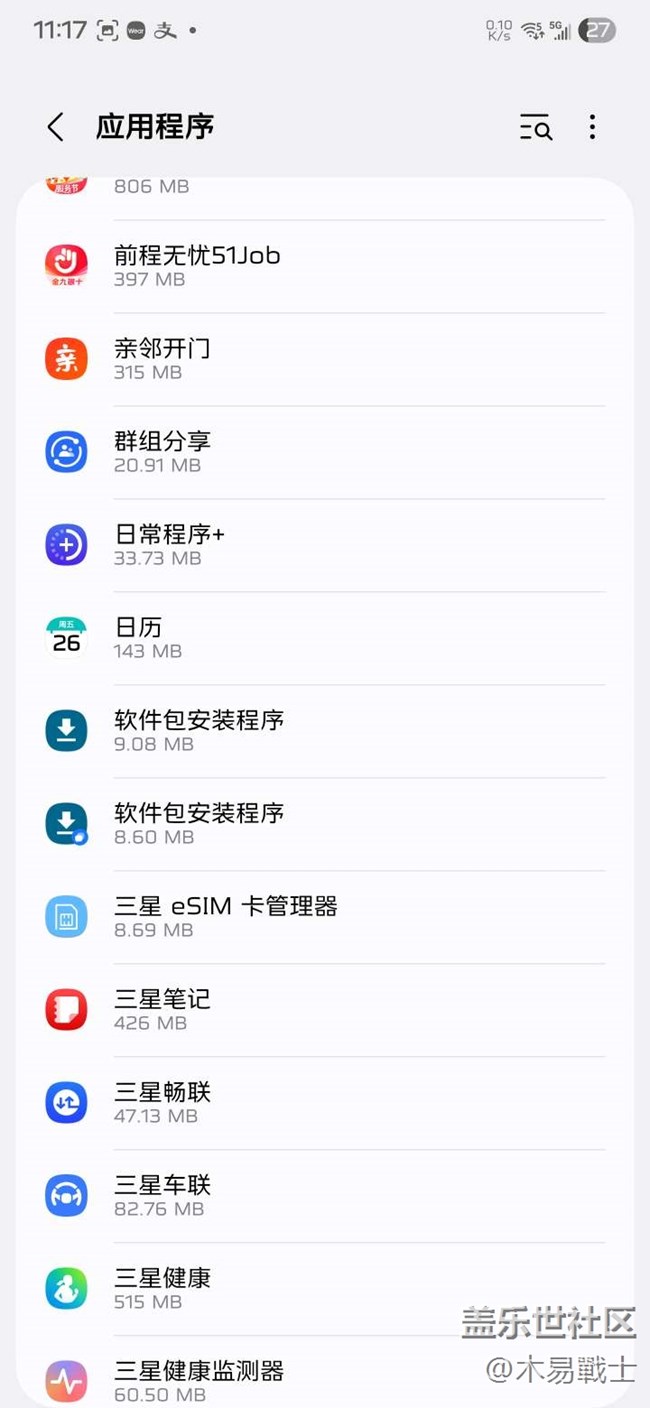Viewport: 650px width, 1408px height.
Task: Go back from the 应用程序 screen
Action: click(x=56, y=127)
